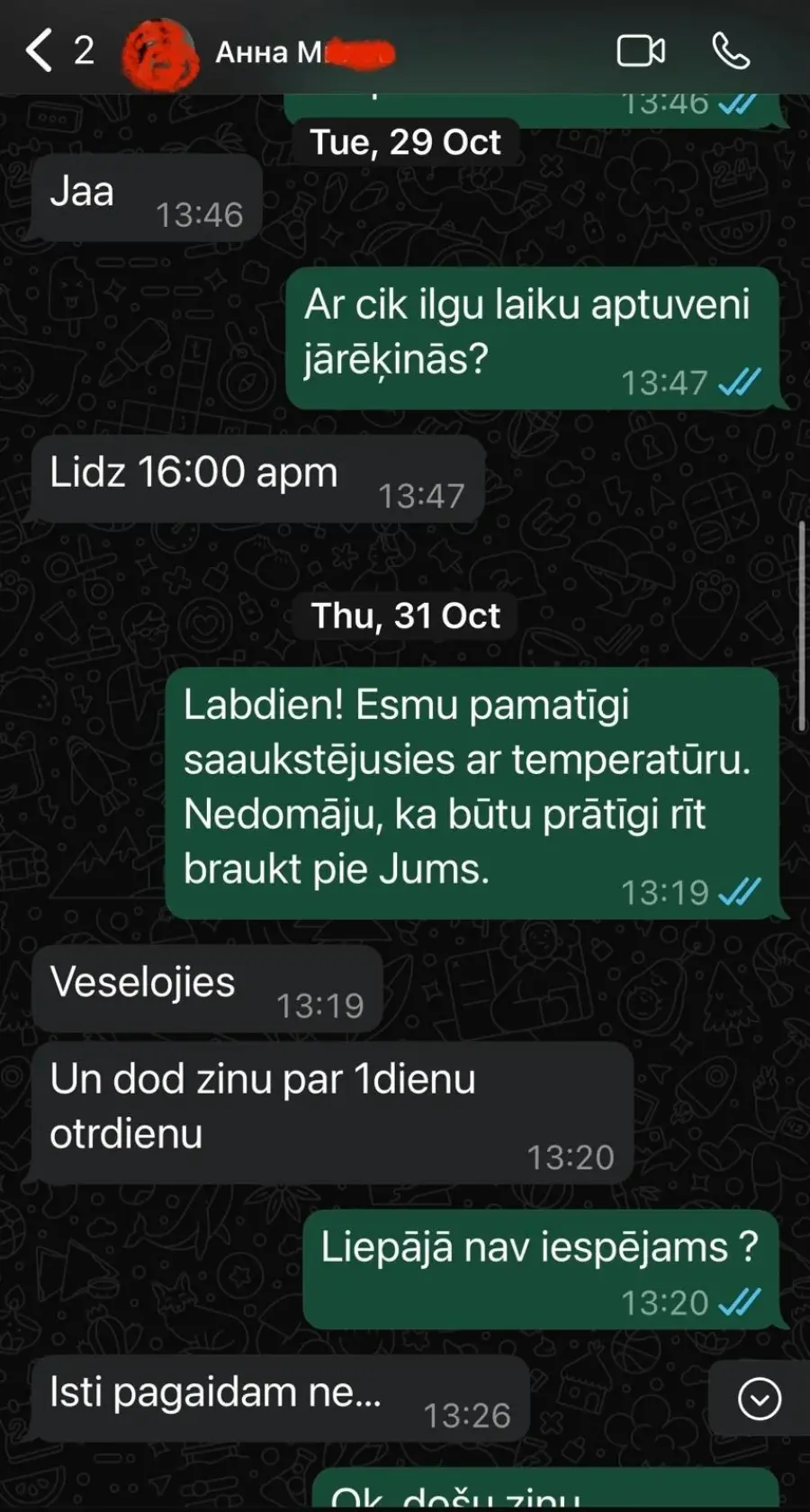
Task: Jump to latest messages with the down arrow
Action: 760,1399
